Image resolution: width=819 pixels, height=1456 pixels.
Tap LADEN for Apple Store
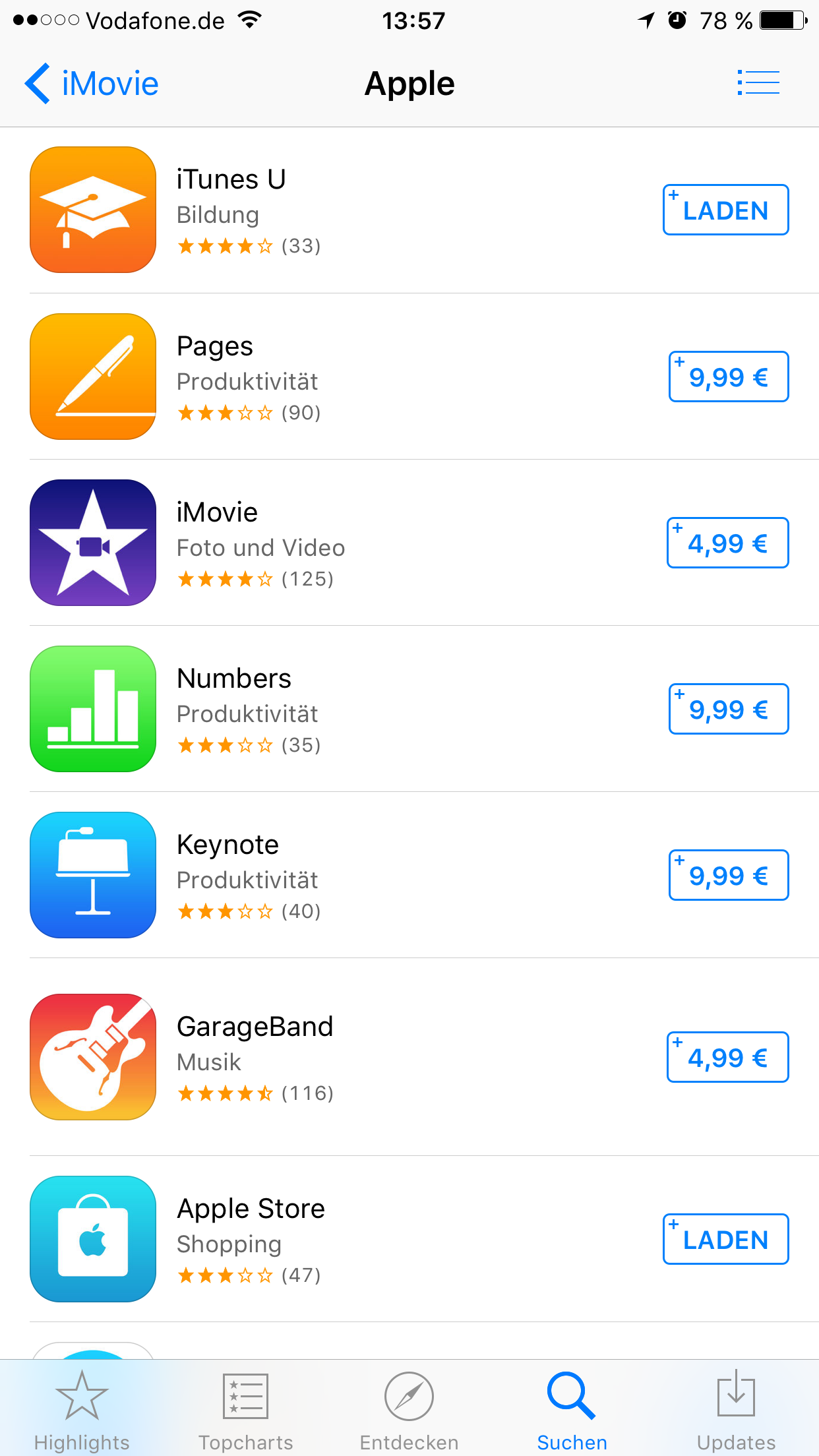[x=725, y=1239]
